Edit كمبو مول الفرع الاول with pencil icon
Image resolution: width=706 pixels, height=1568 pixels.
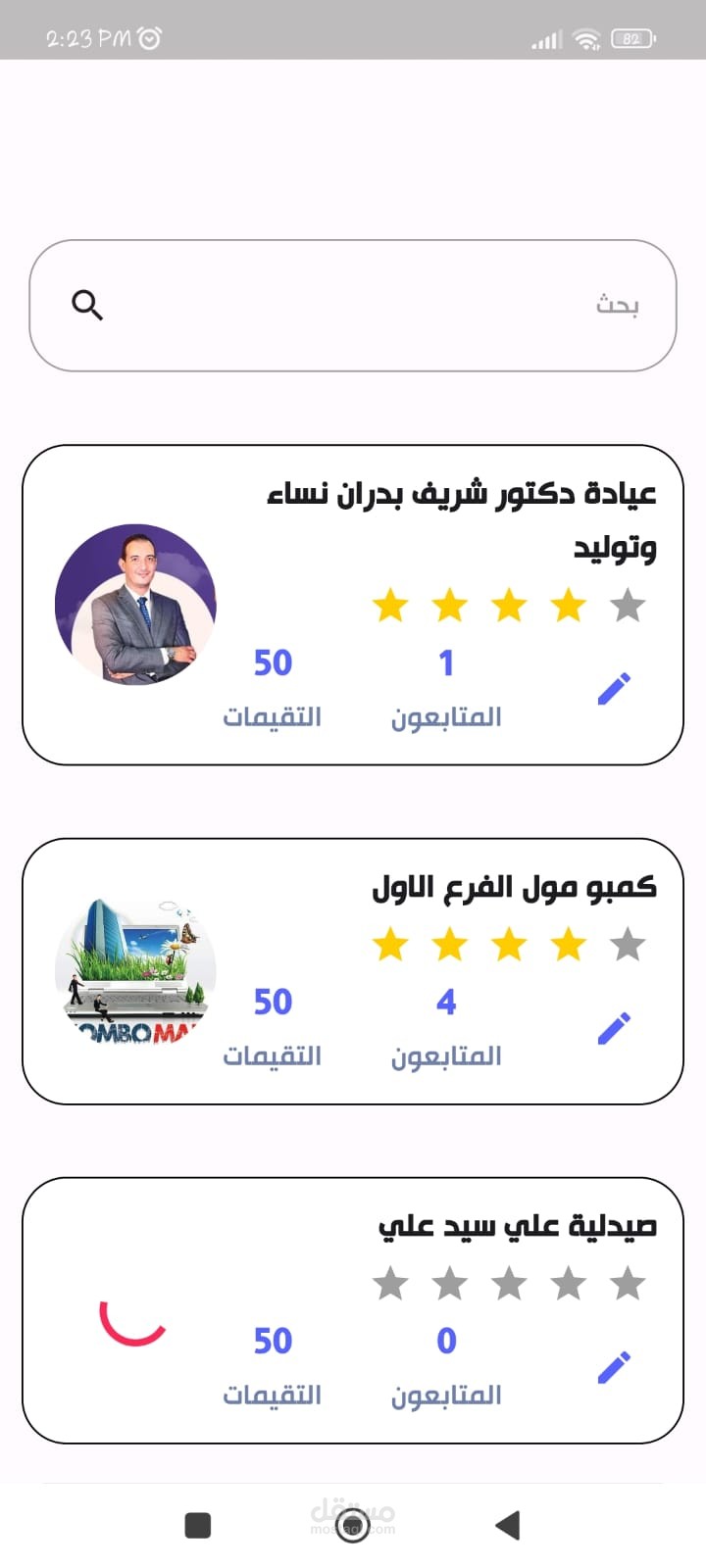[x=614, y=1028]
